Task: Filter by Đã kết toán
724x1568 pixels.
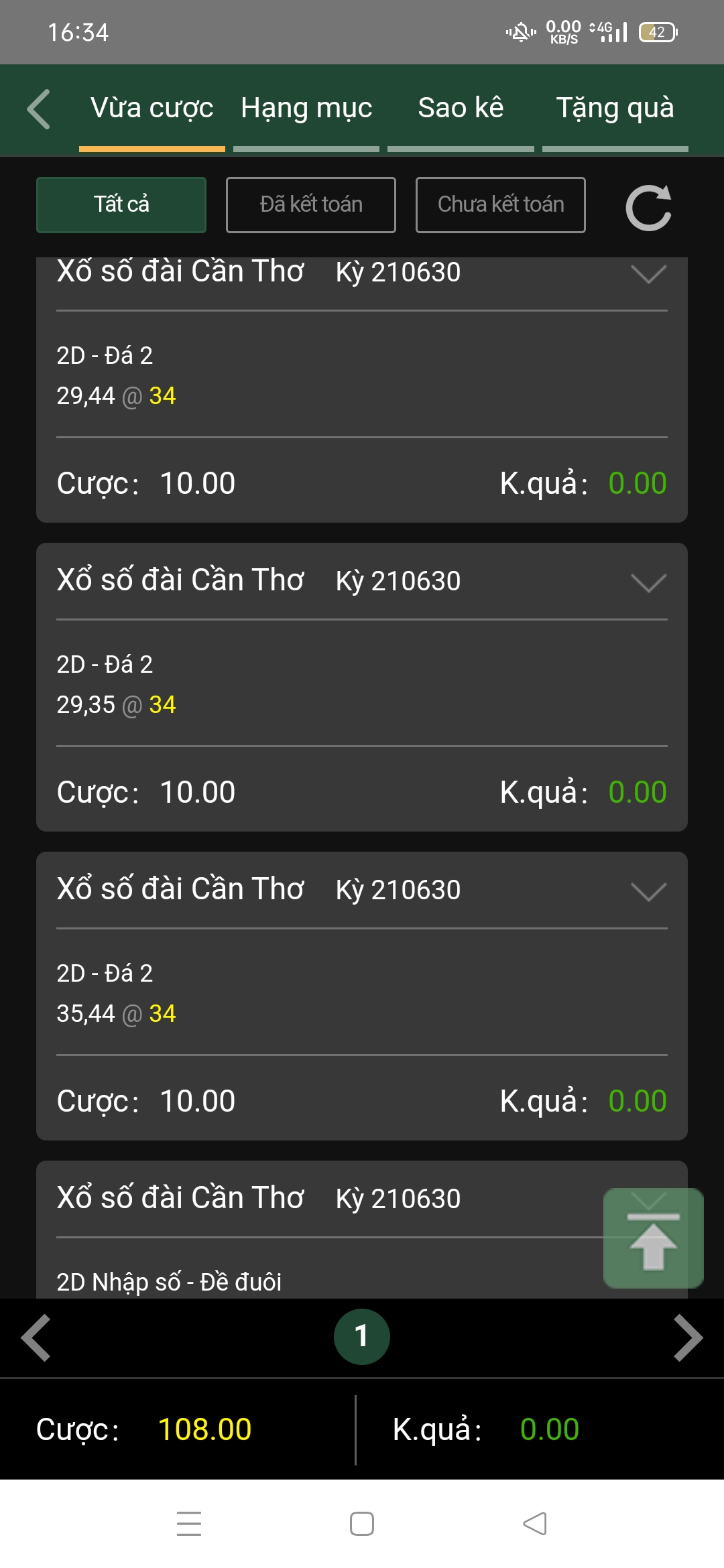Action: tap(311, 205)
